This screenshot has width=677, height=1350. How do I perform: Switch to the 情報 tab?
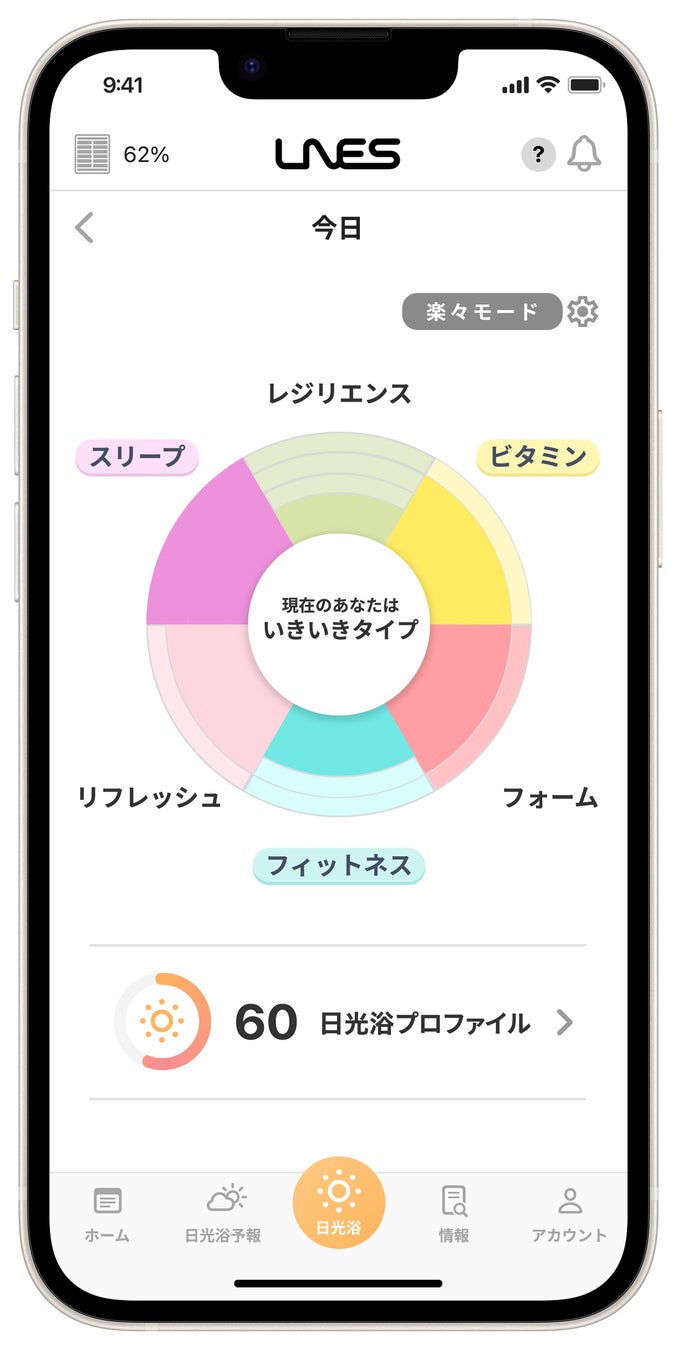coord(454,1214)
